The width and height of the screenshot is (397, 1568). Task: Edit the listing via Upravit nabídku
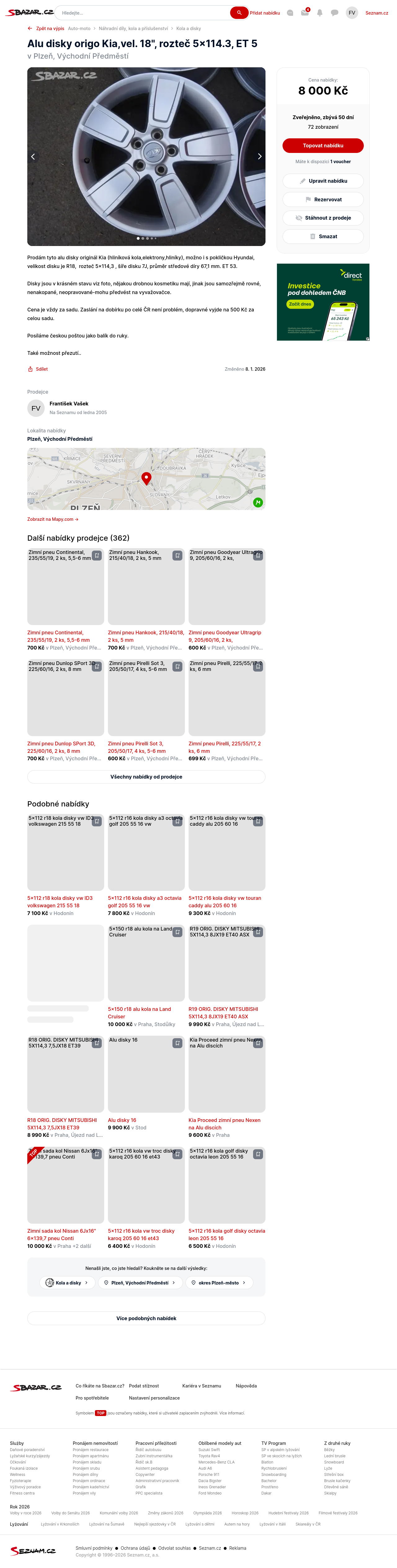[x=323, y=181]
